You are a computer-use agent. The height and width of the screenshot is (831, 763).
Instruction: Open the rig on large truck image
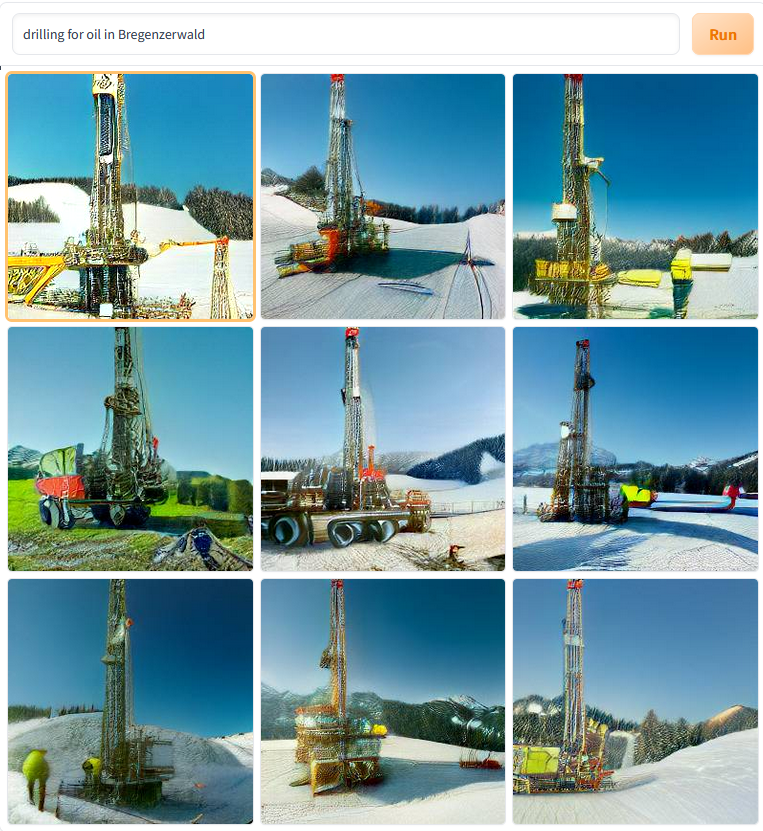point(383,449)
